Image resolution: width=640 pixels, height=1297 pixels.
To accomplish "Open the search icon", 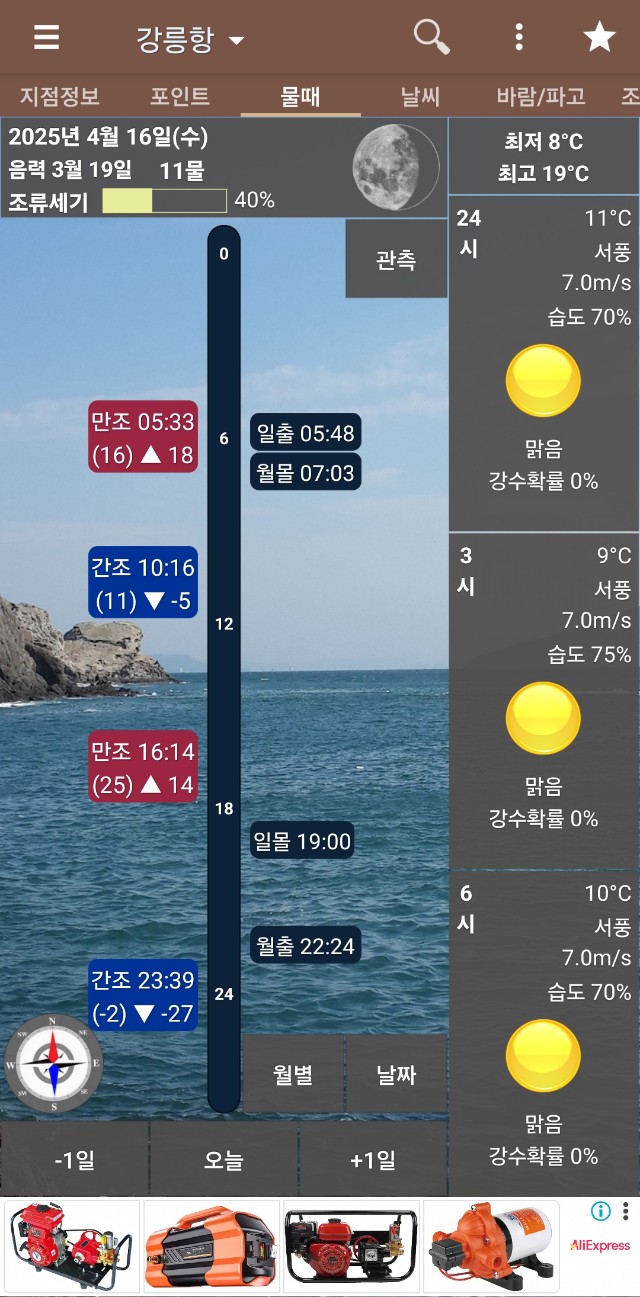I will (431, 38).
